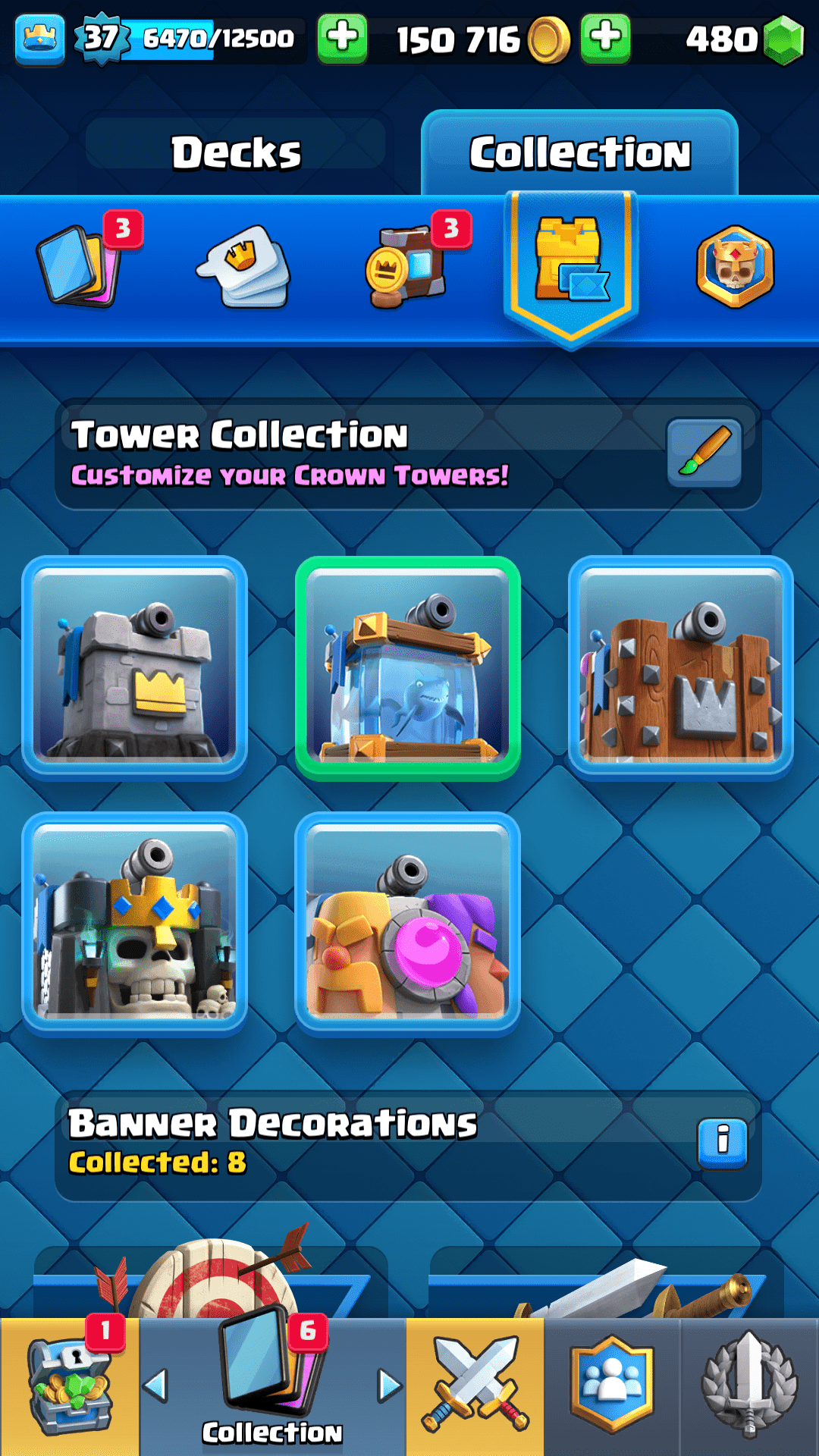This screenshot has height=1456, width=819.
Task: Open Banner Decorations info button
Action: click(722, 1142)
